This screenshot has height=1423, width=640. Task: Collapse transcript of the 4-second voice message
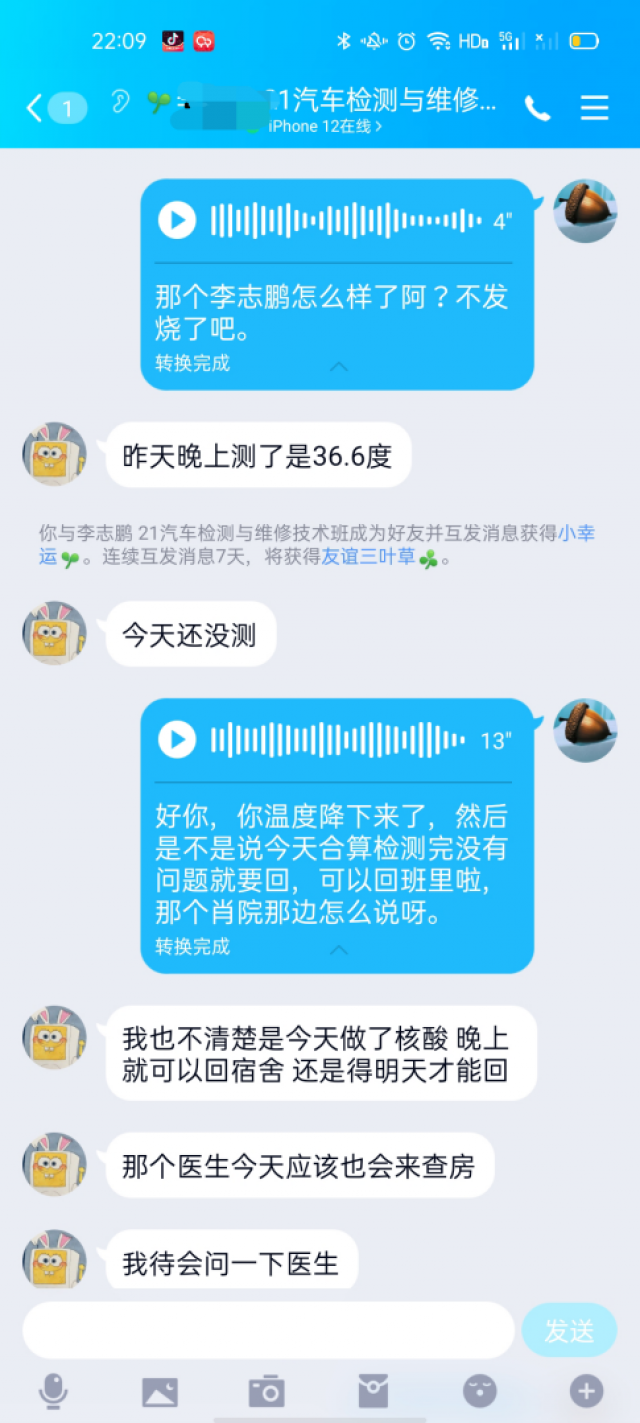pyautogui.click(x=339, y=367)
